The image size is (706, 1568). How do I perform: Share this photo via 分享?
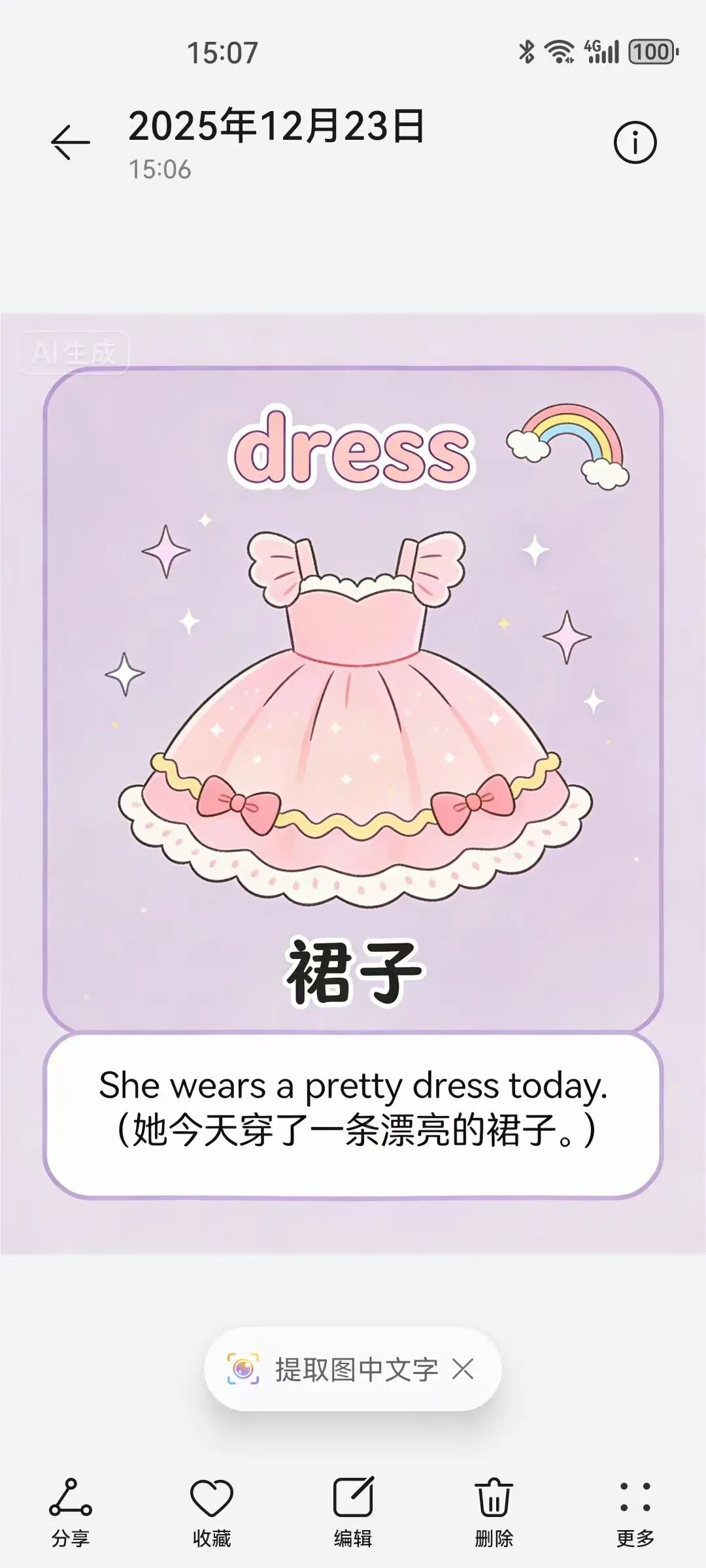(x=71, y=1511)
